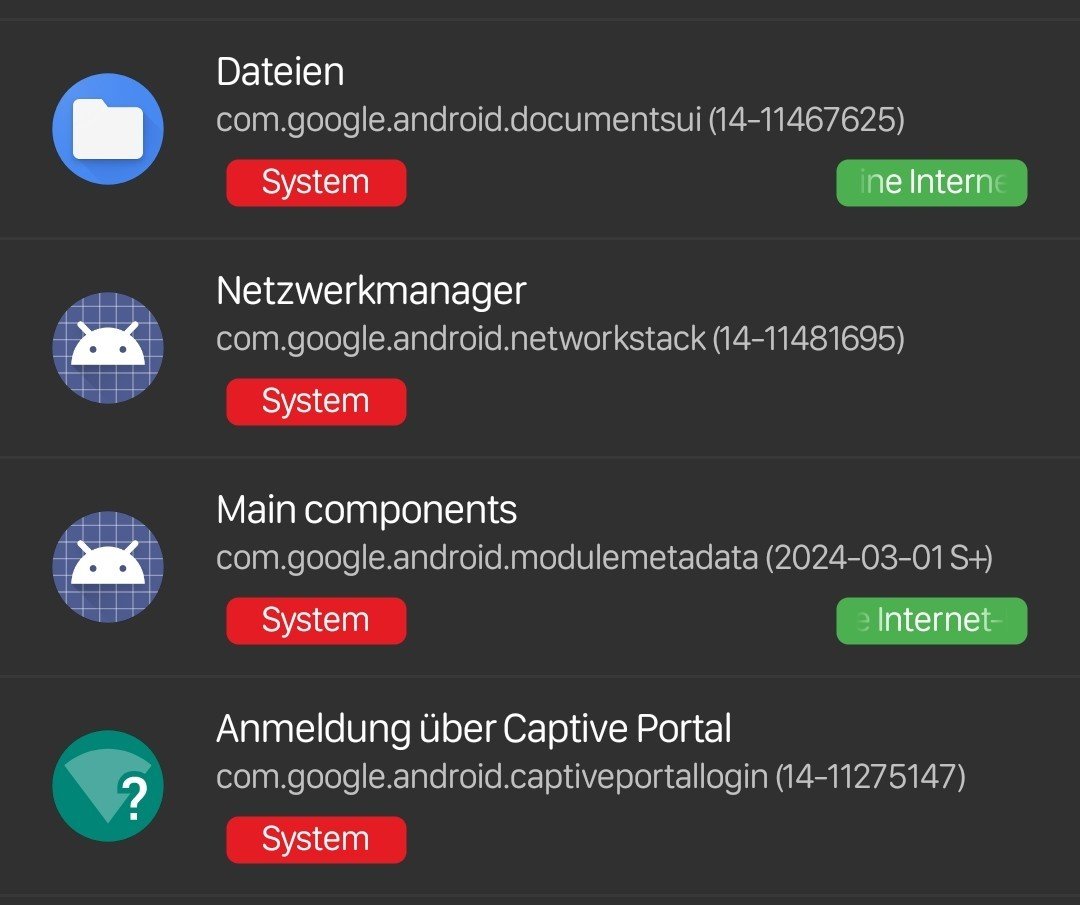Viewport: 1080px width, 905px height.
Task: Select the Main components app row
Action: pos(540,567)
